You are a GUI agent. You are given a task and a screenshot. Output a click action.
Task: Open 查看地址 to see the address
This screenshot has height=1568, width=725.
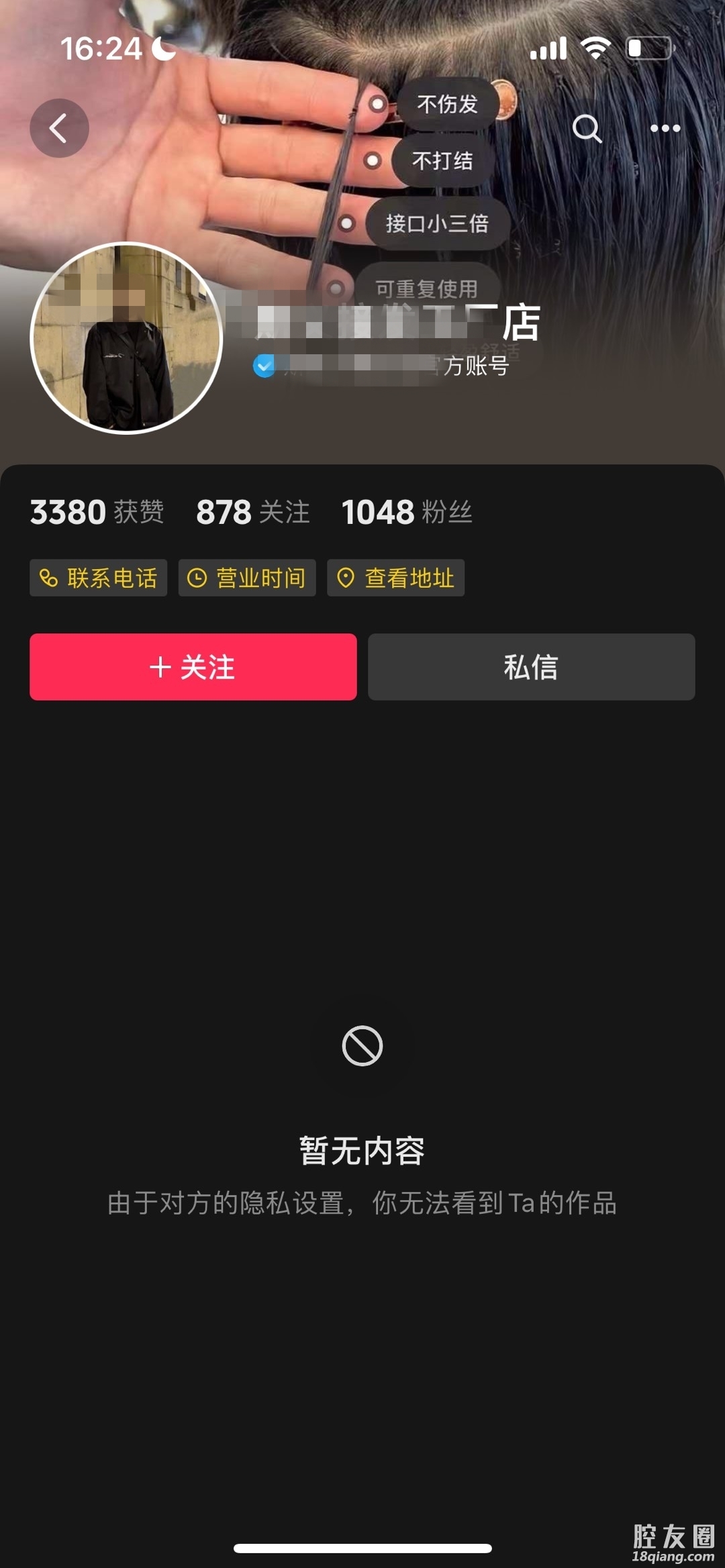click(396, 578)
